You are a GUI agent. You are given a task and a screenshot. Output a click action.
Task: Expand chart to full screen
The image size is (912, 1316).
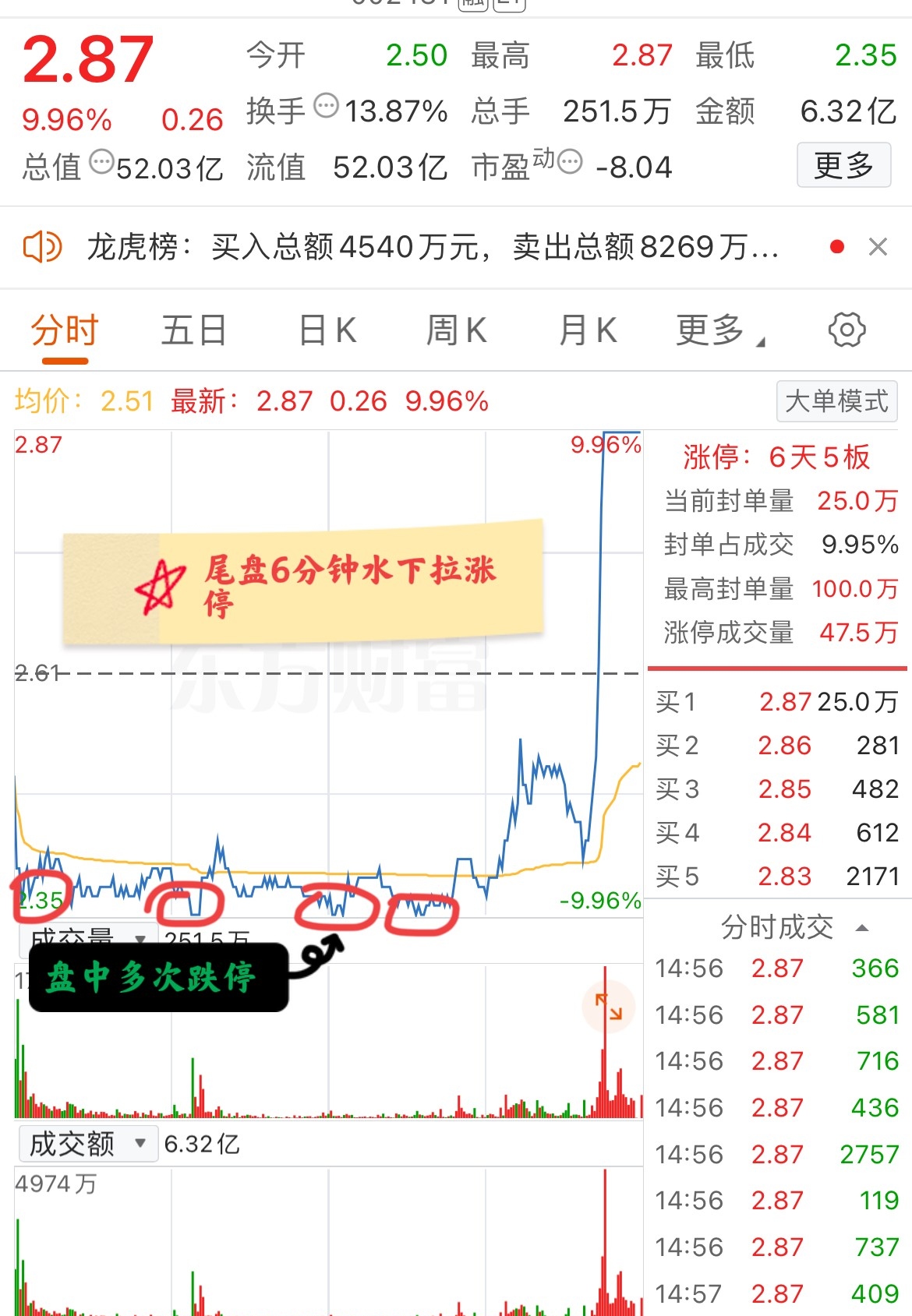coord(609,1007)
